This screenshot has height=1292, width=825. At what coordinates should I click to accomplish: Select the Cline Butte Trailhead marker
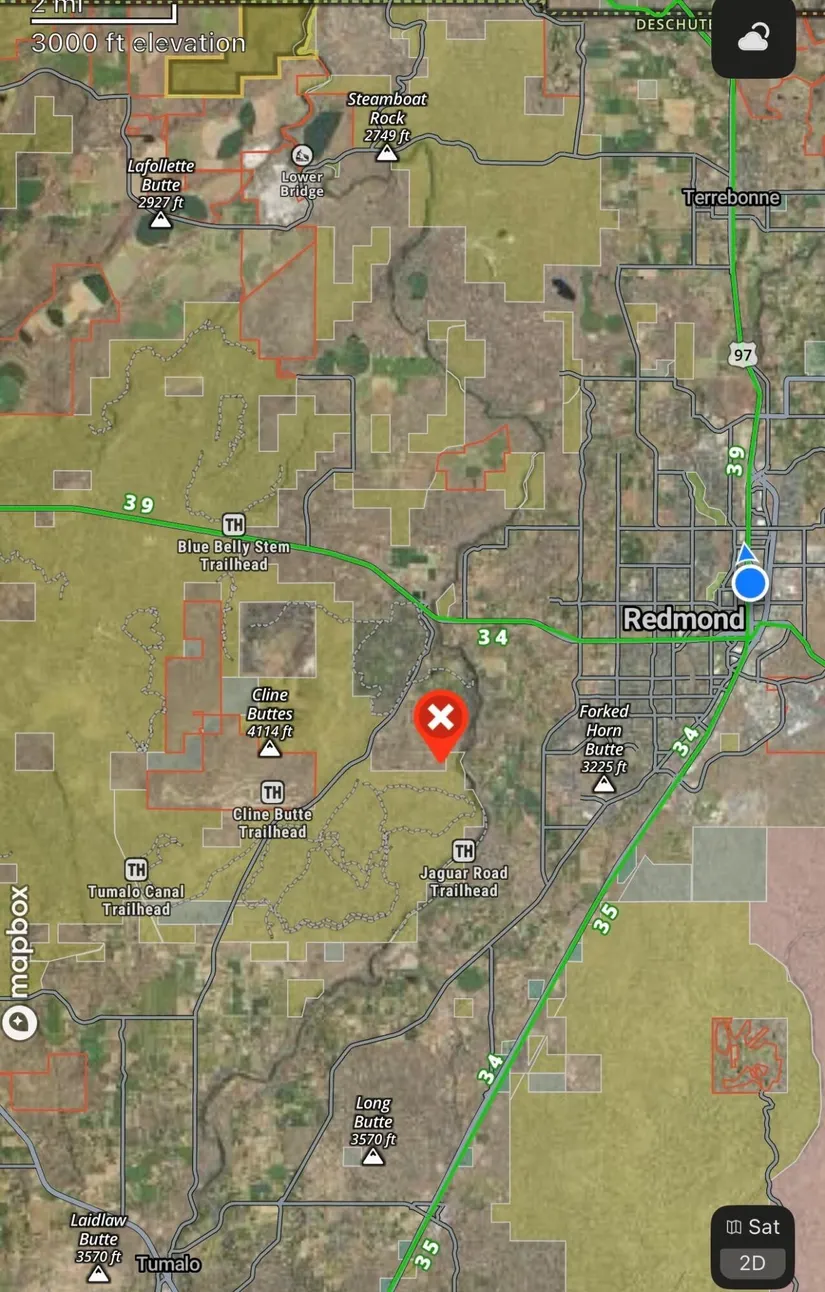click(271, 792)
